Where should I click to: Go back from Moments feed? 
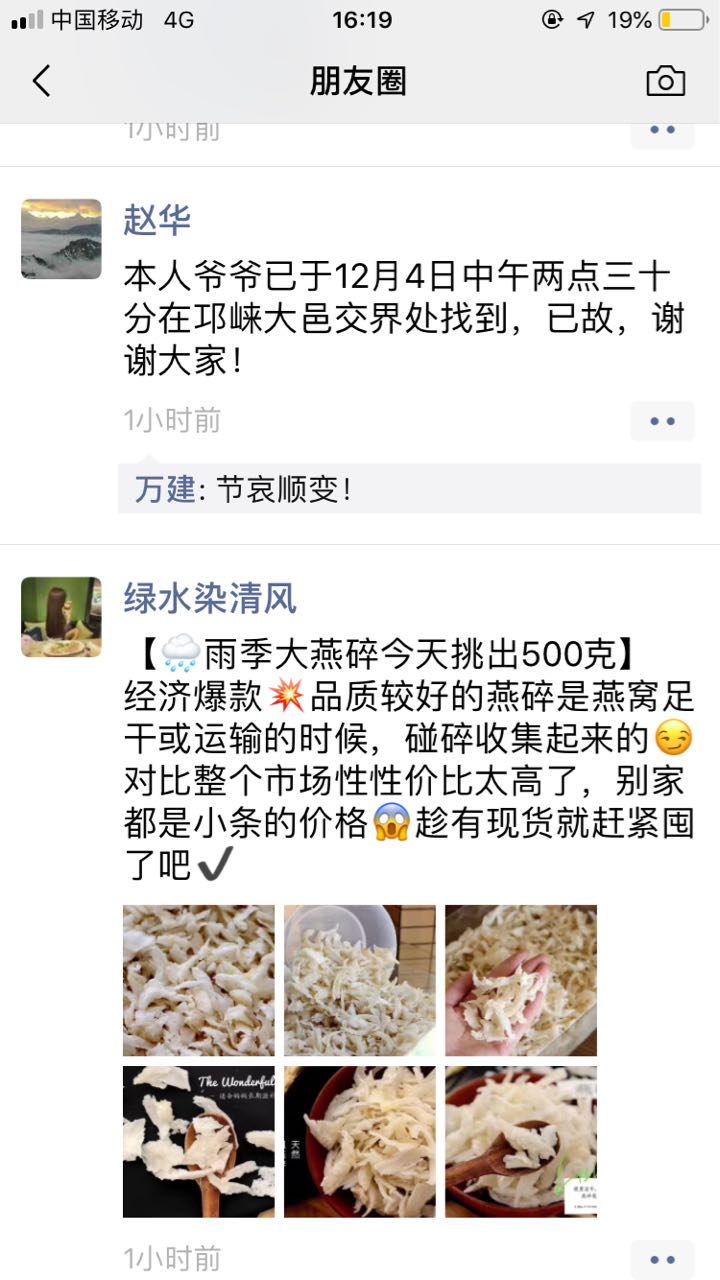(41, 81)
